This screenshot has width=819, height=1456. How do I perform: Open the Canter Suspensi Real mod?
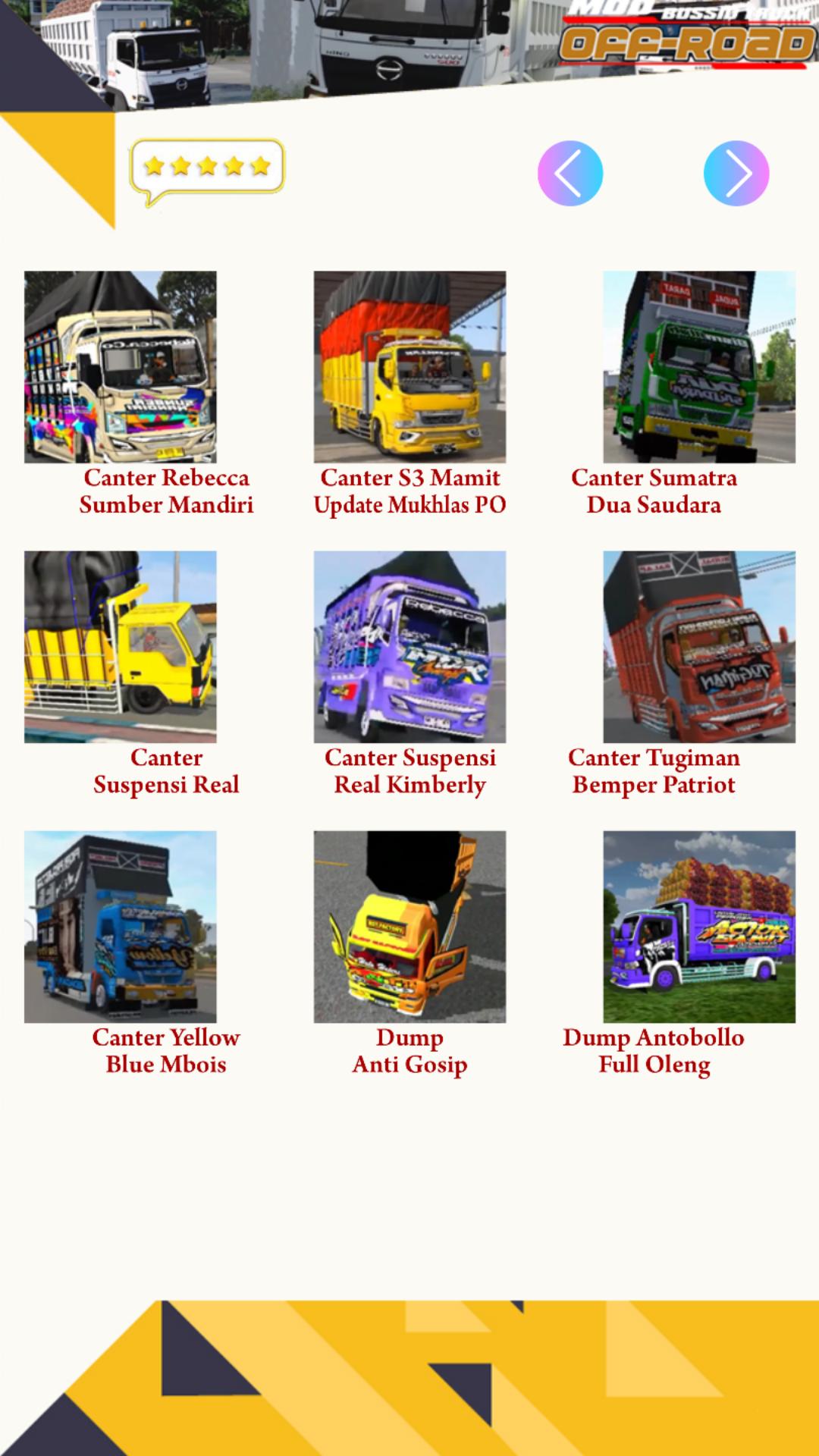(x=121, y=647)
